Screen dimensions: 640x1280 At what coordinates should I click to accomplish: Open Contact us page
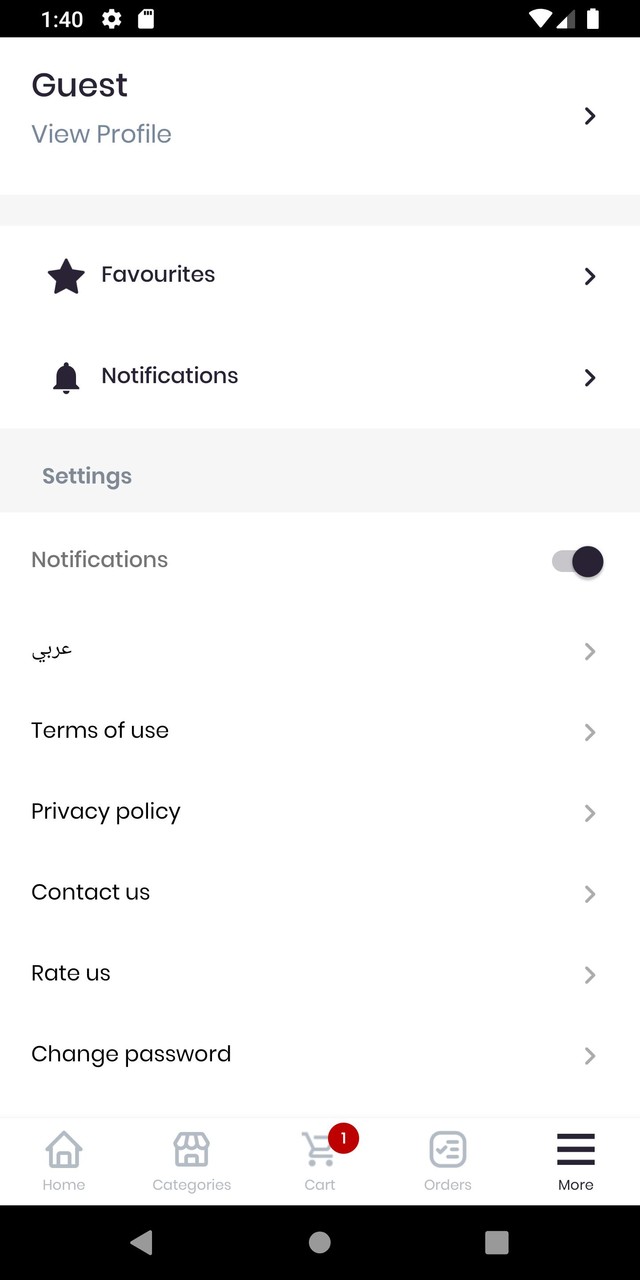click(320, 893)
